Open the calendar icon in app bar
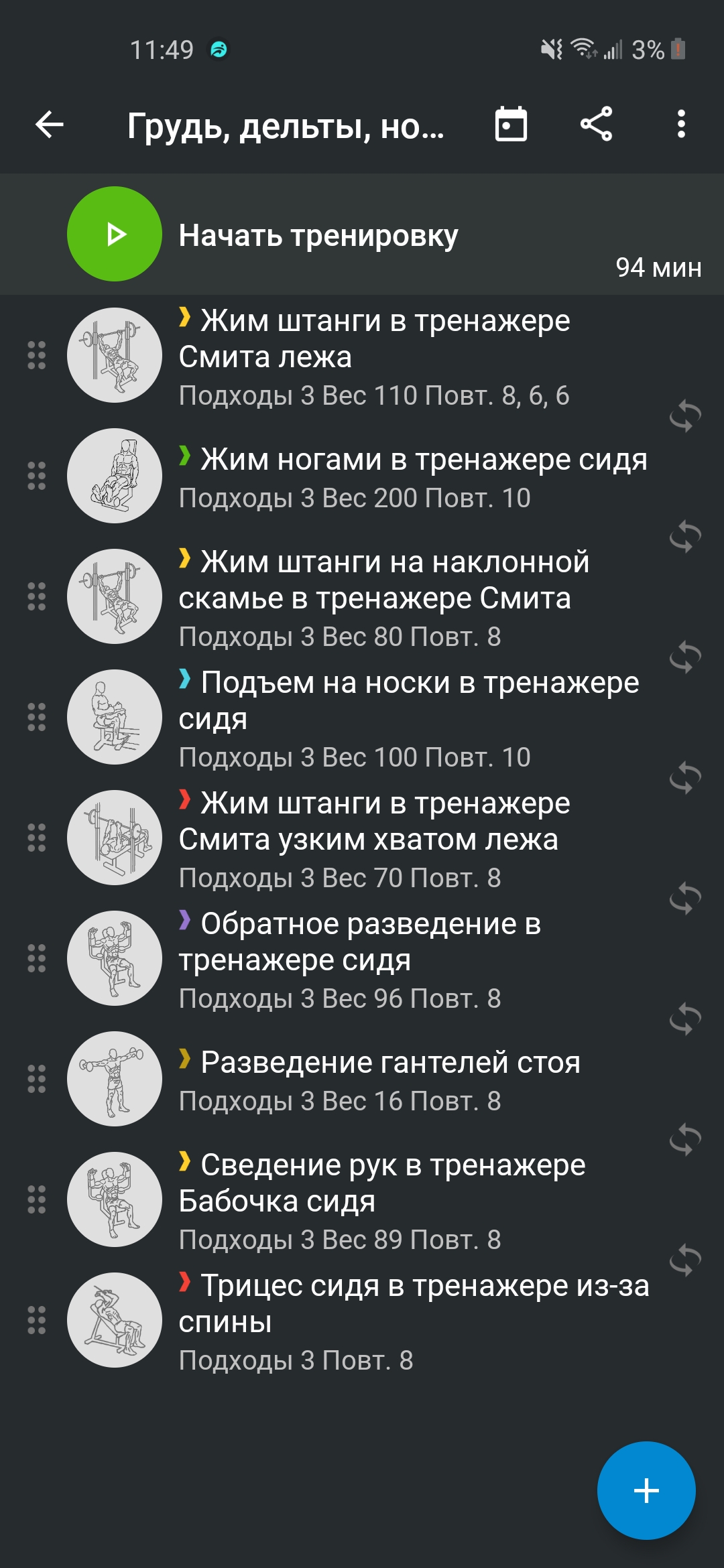This screenshot has width=724, height=1568. (511, 125)
